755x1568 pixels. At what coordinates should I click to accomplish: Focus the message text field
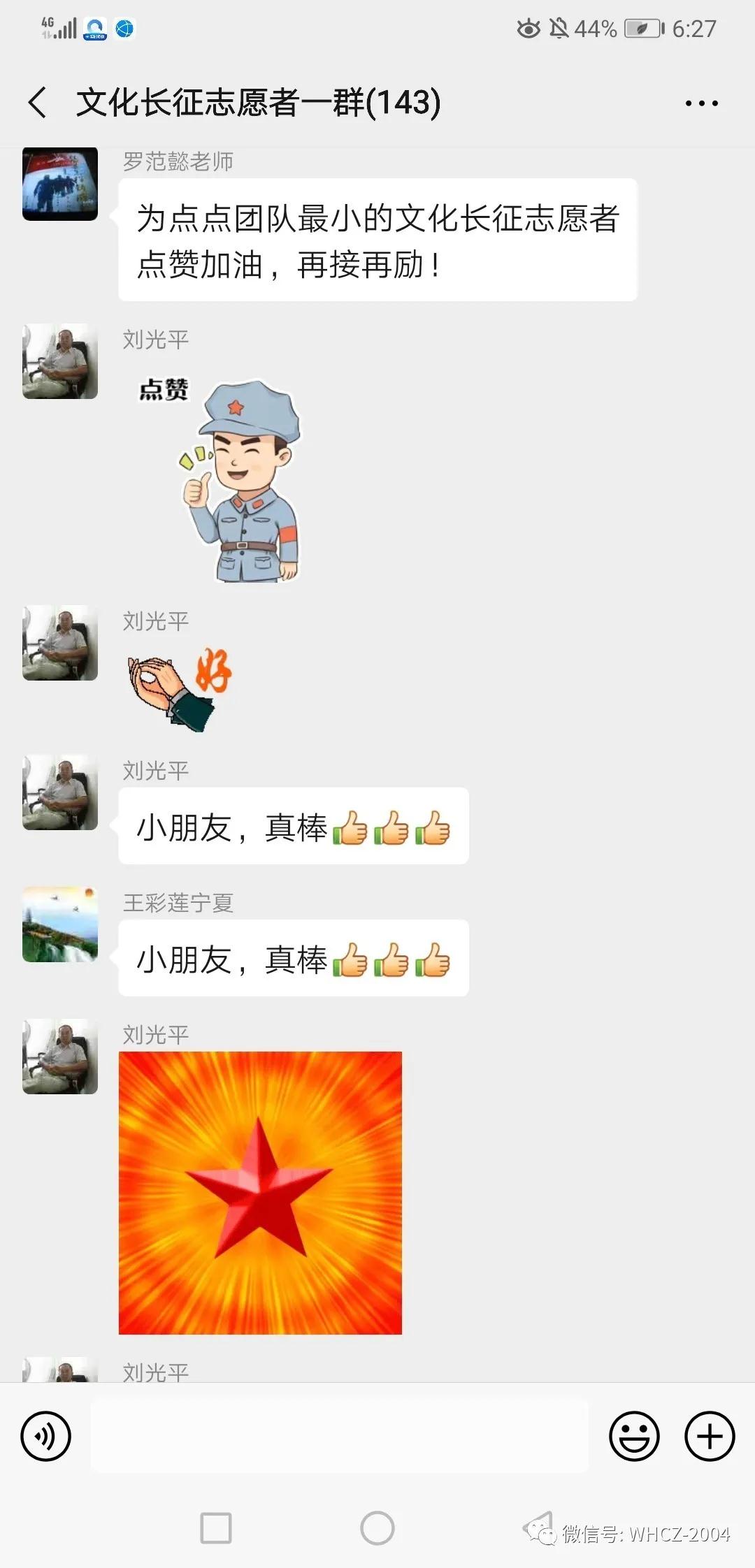(x=339, y=1437)
